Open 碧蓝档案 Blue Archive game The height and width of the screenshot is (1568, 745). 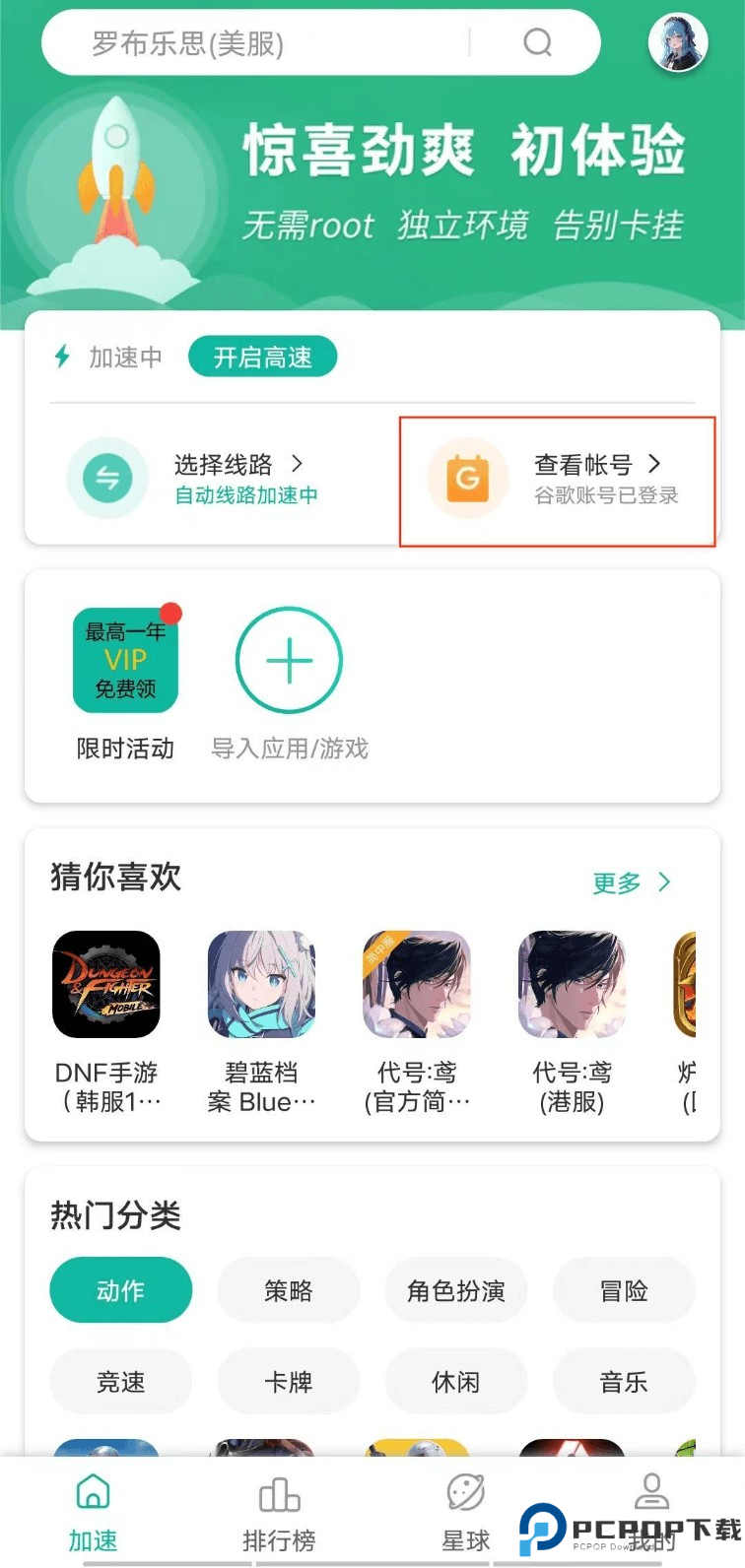click(x=261, y=1021)
